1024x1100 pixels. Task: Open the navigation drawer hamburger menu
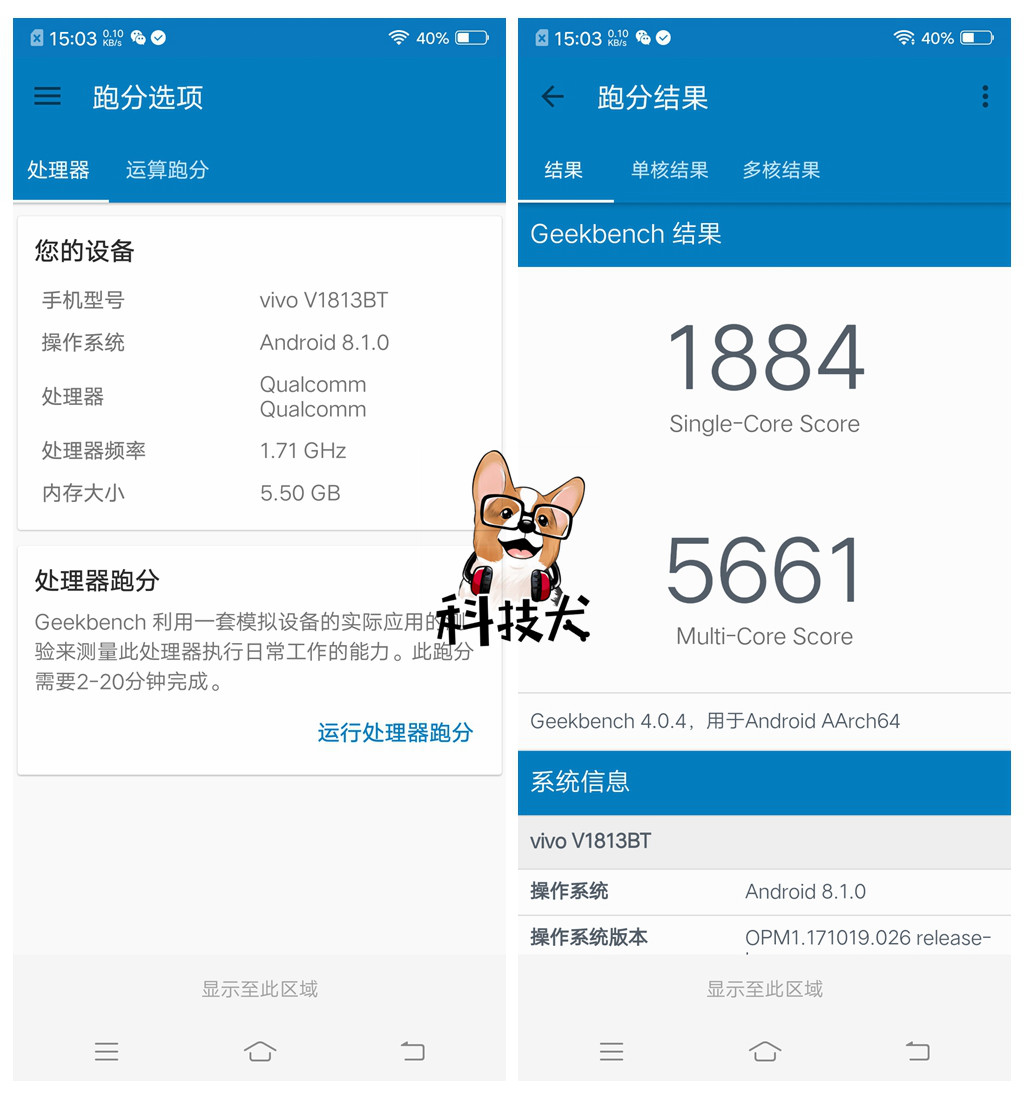click(x=46, y=96)
